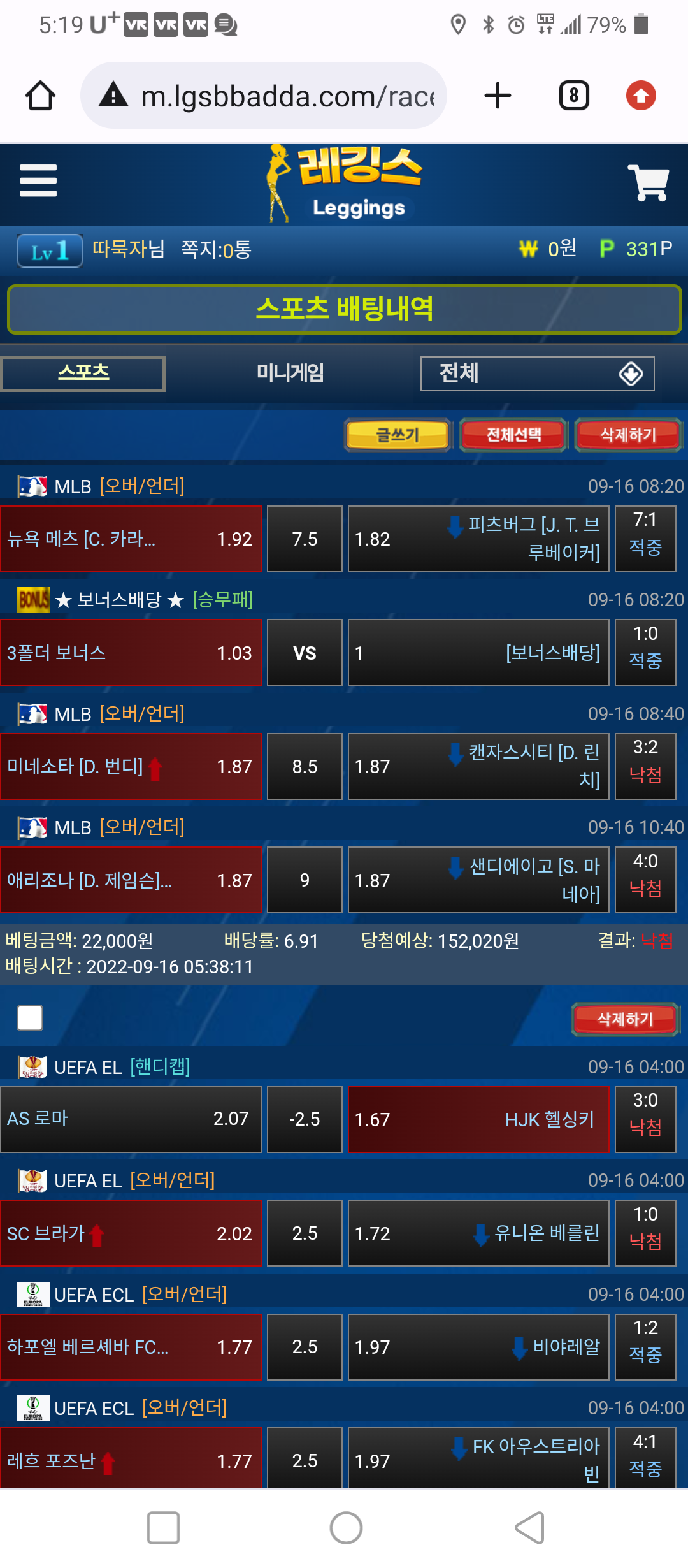View the open tabs counter
Image resolution: width=688 pixels, height=1568 pixels.
coord(573,96)
